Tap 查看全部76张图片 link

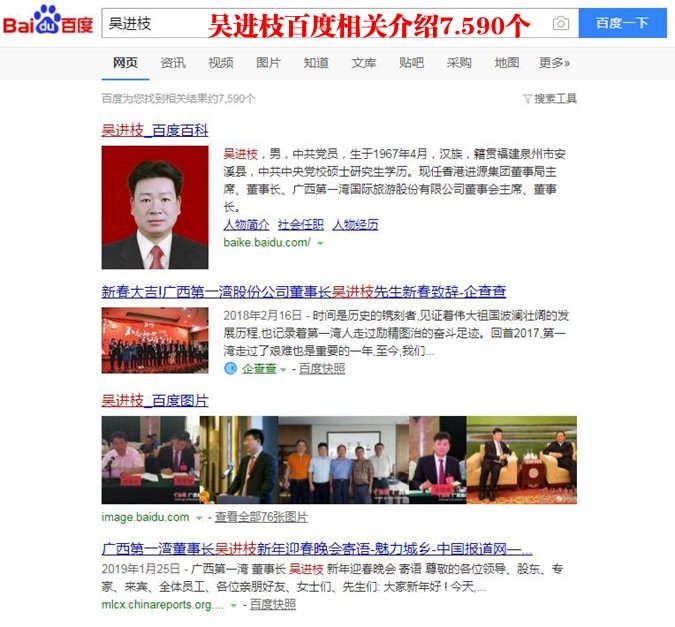pos(261,517)
